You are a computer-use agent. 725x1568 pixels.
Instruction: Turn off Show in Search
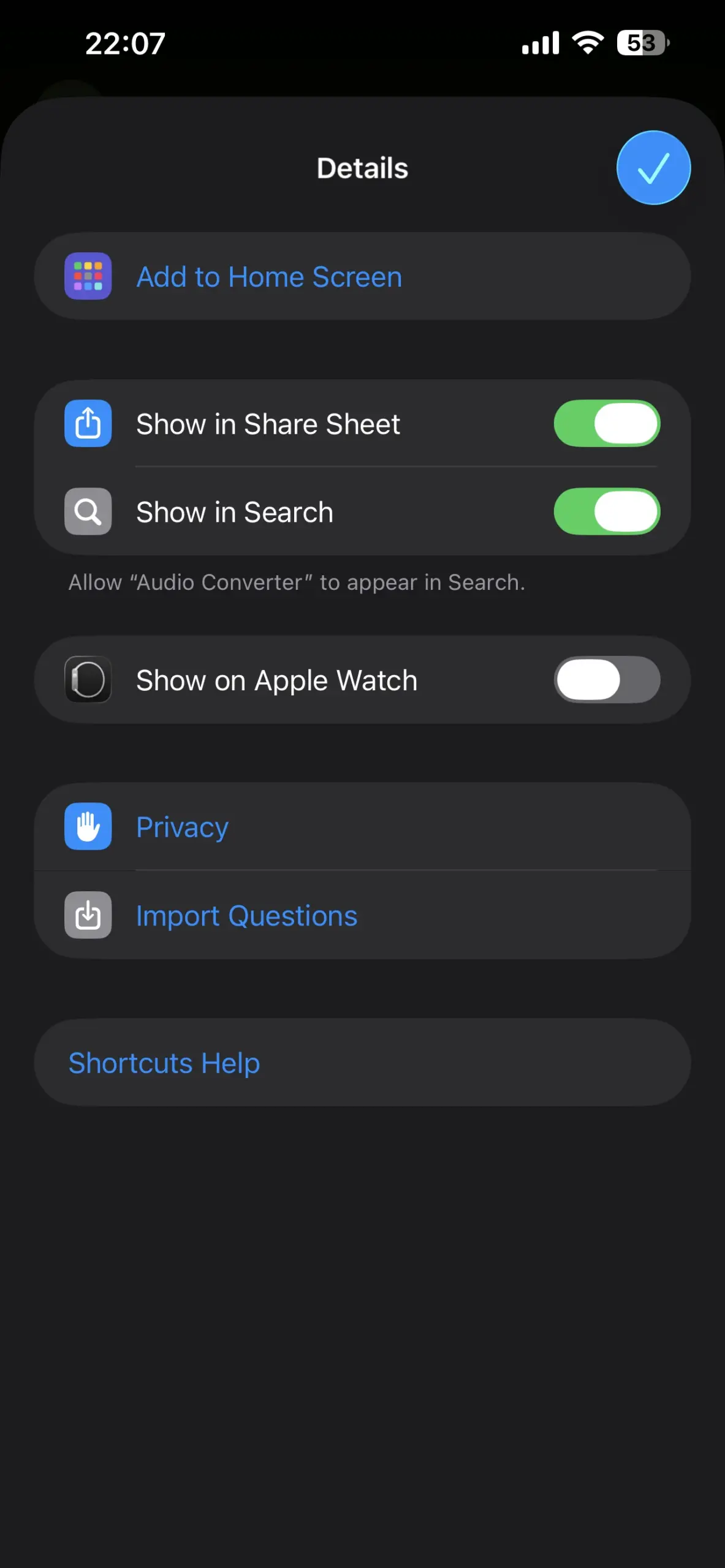point(607,512)
